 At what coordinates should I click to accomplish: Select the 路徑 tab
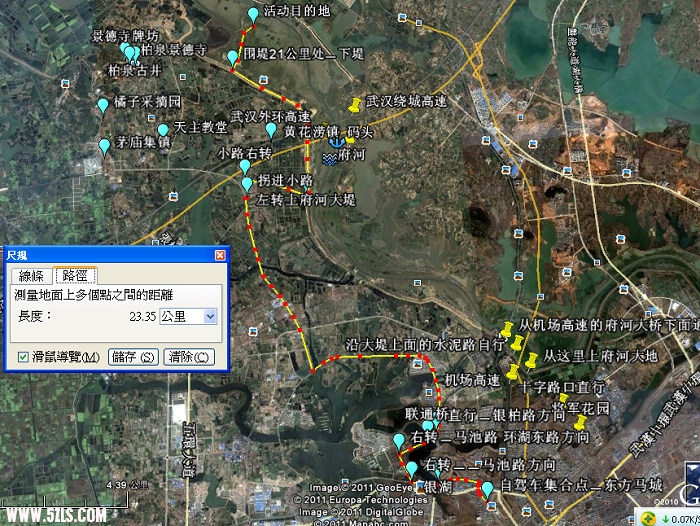tap(74, 275)
